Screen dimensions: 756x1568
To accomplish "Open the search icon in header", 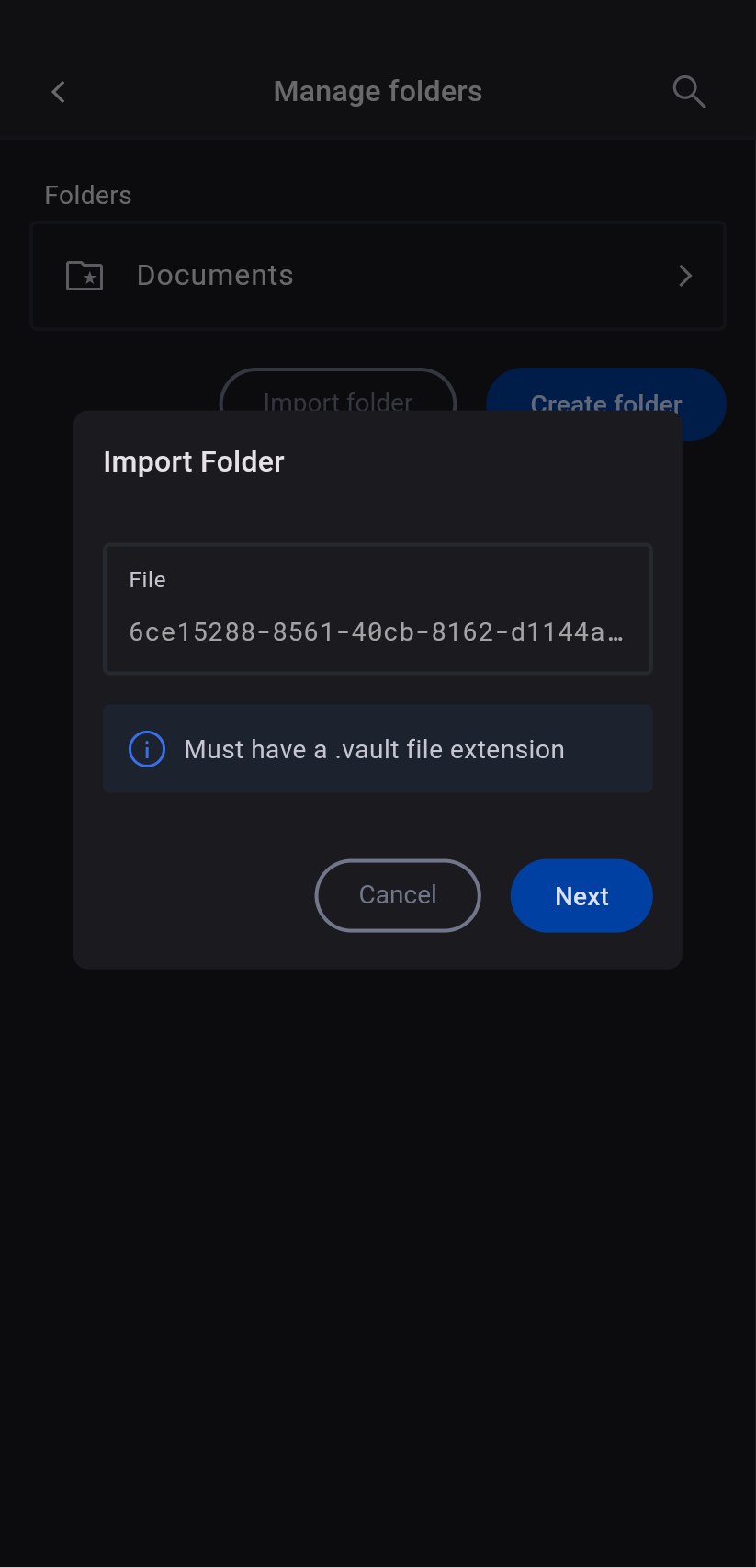I will [x=689, y=92].
